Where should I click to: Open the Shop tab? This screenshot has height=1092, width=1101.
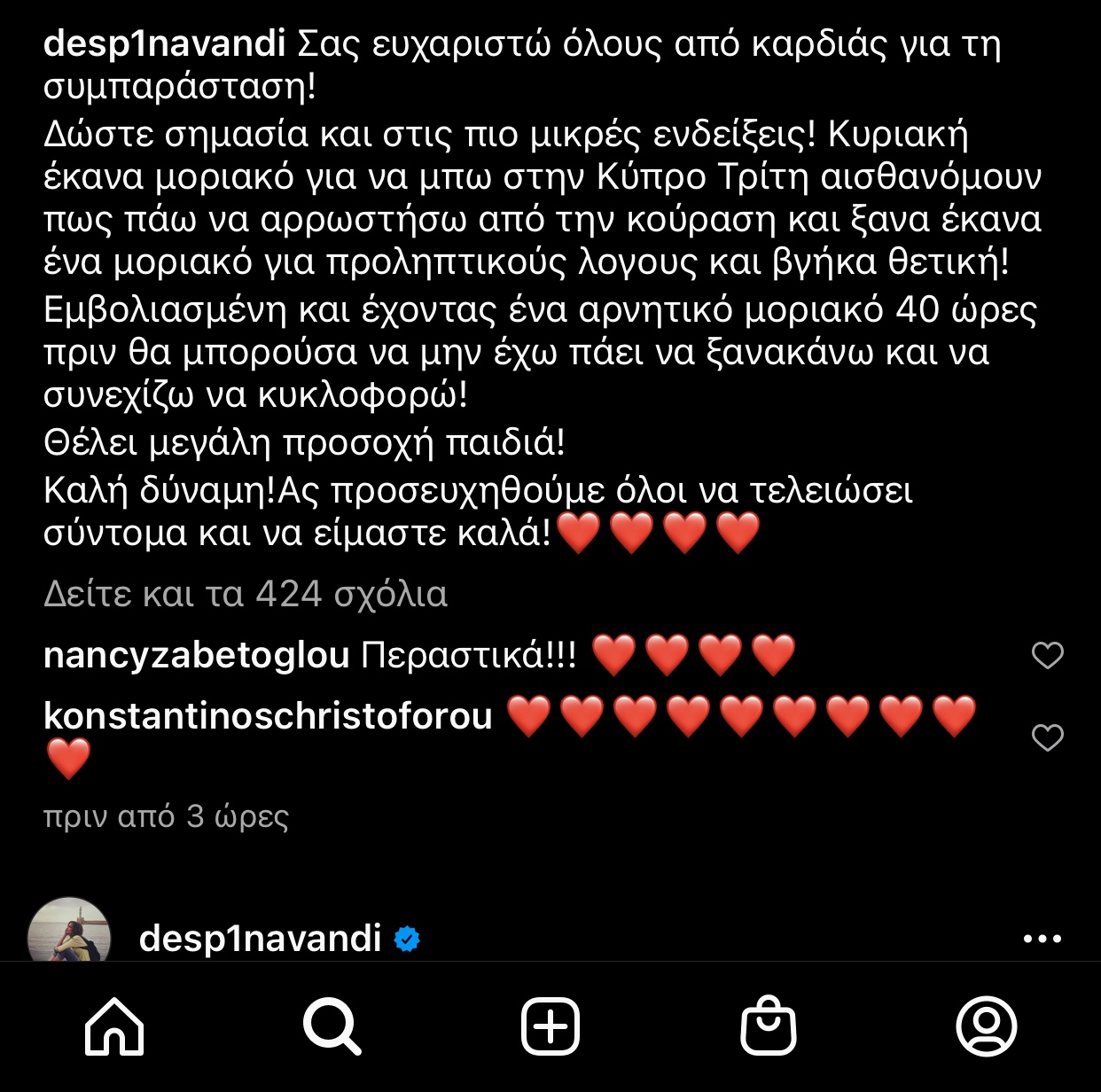coord(768,1026)
